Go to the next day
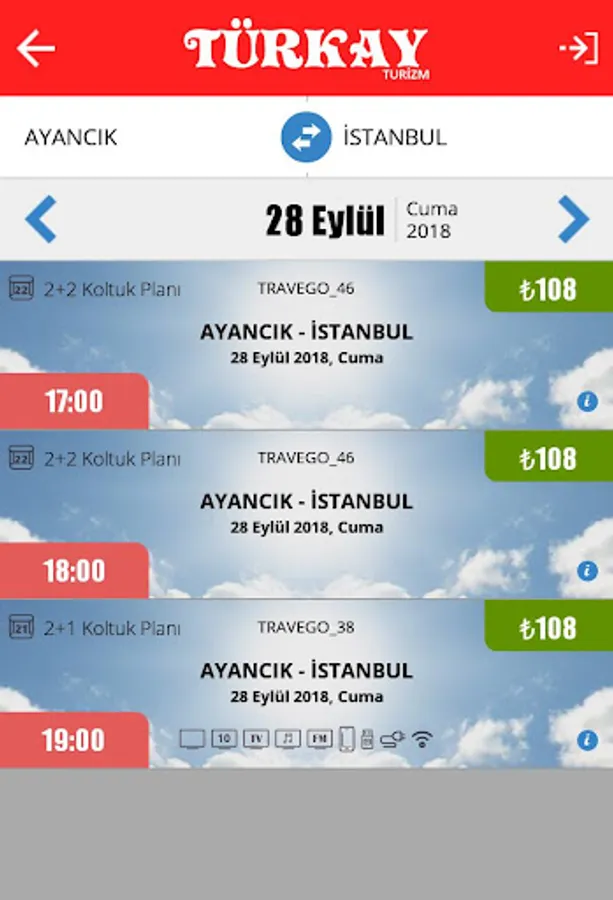 point(573,219)
